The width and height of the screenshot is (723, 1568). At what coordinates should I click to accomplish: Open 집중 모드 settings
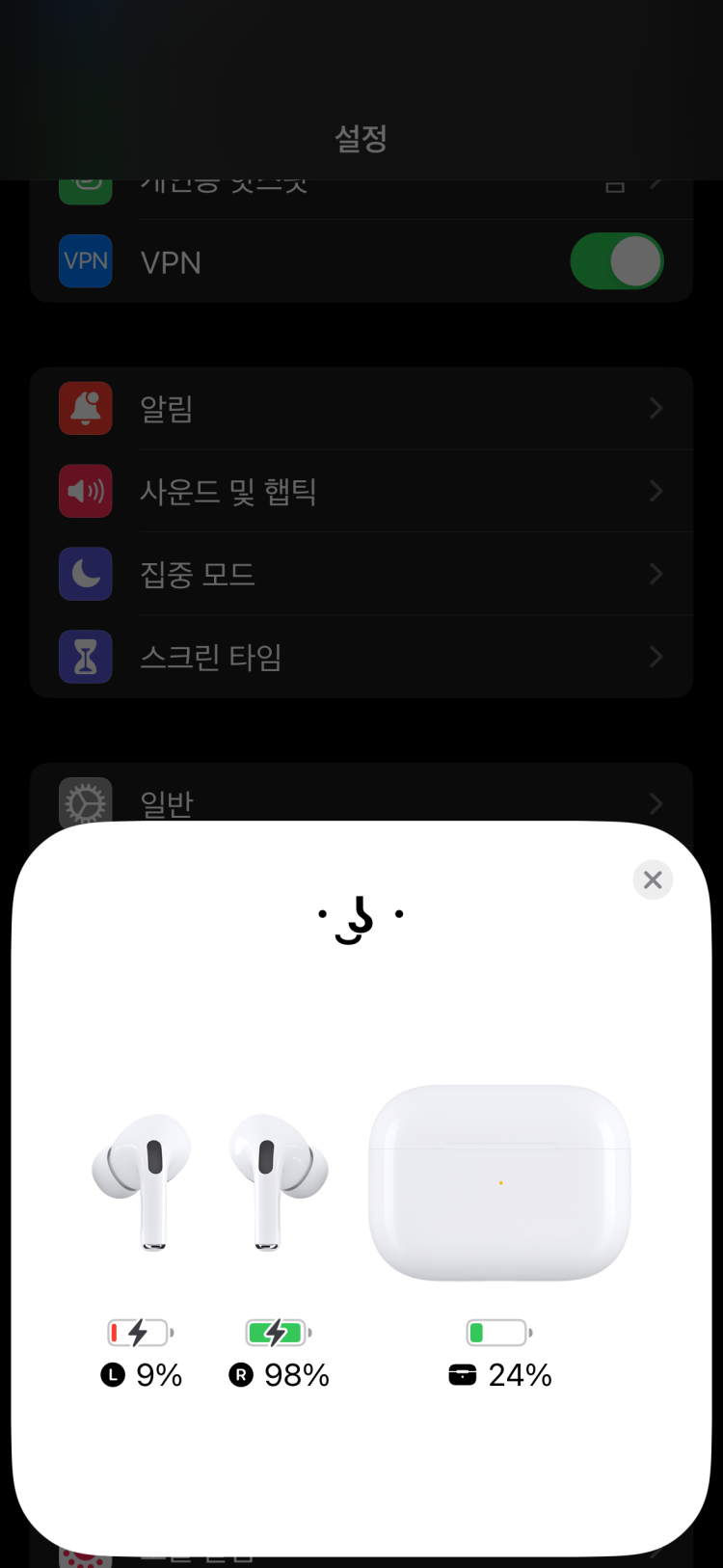tap(361, 575)
